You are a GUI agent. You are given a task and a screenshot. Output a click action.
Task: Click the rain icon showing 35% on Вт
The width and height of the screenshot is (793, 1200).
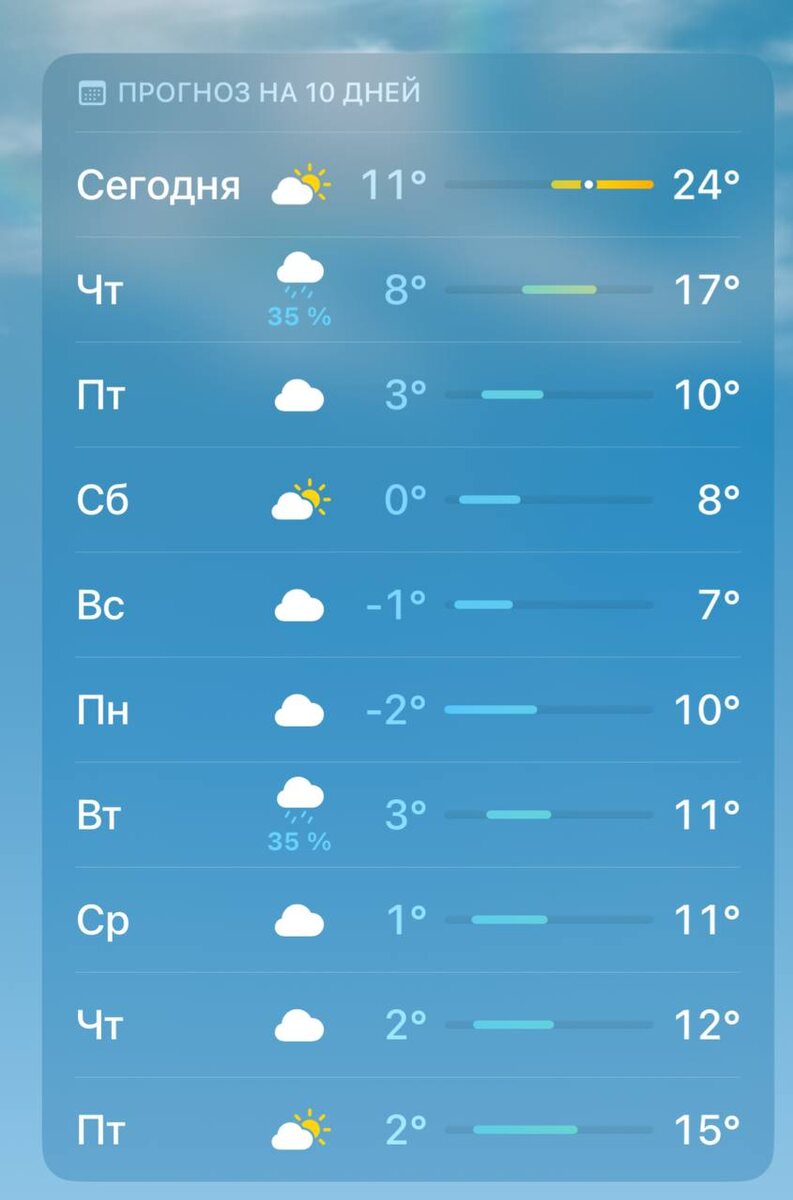click(298, 795)
